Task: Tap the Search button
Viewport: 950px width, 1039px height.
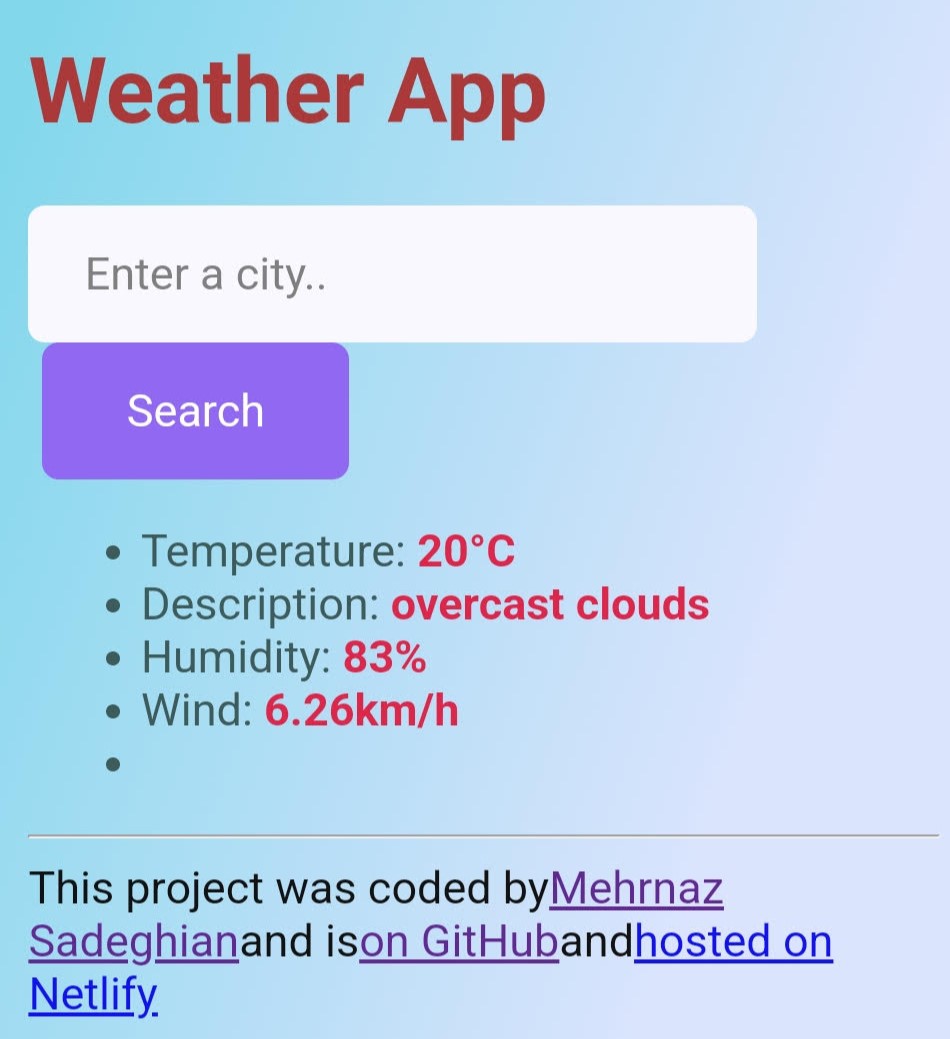Action: pyautogui.click(x=195, y=411)
